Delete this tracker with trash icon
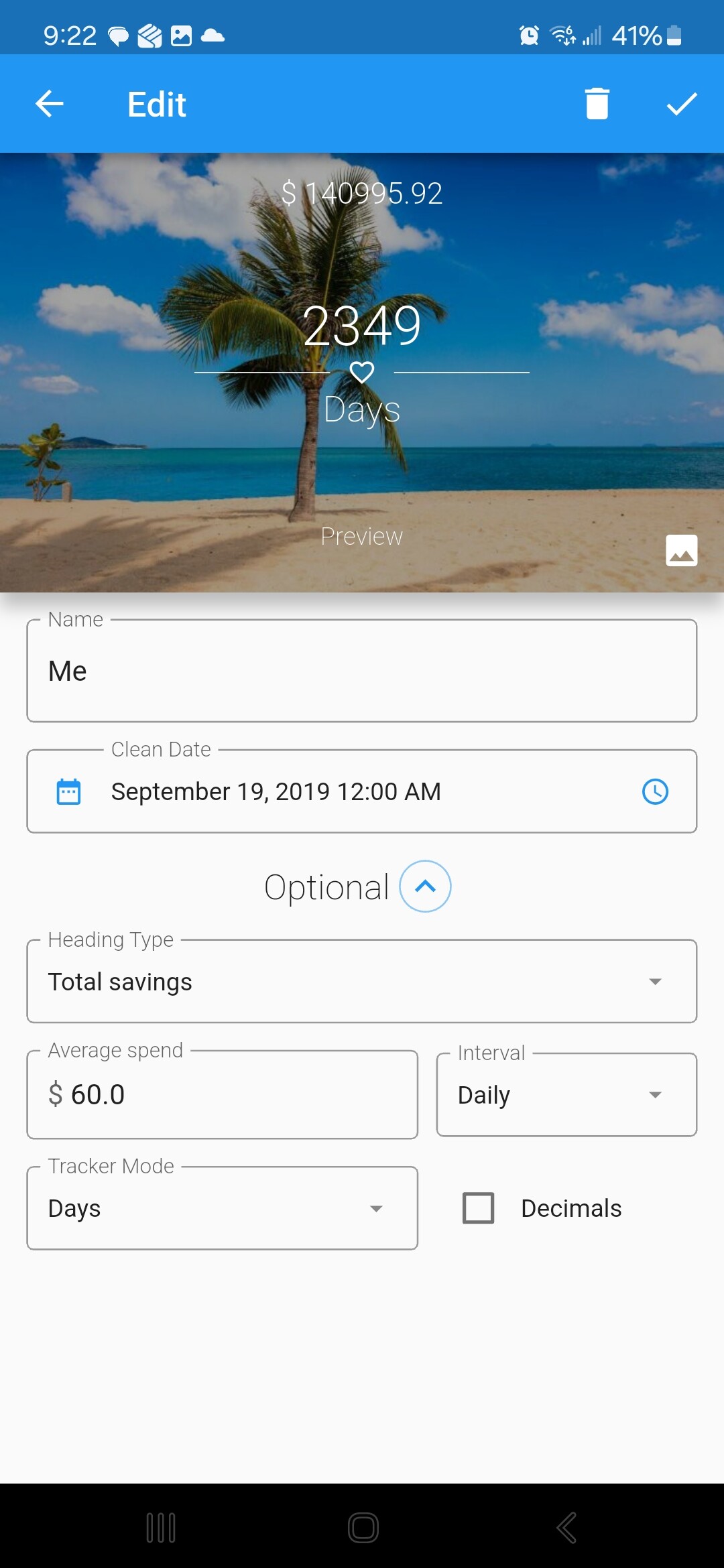Screen dimensions: 724x1568 click(x=597, y=104)
